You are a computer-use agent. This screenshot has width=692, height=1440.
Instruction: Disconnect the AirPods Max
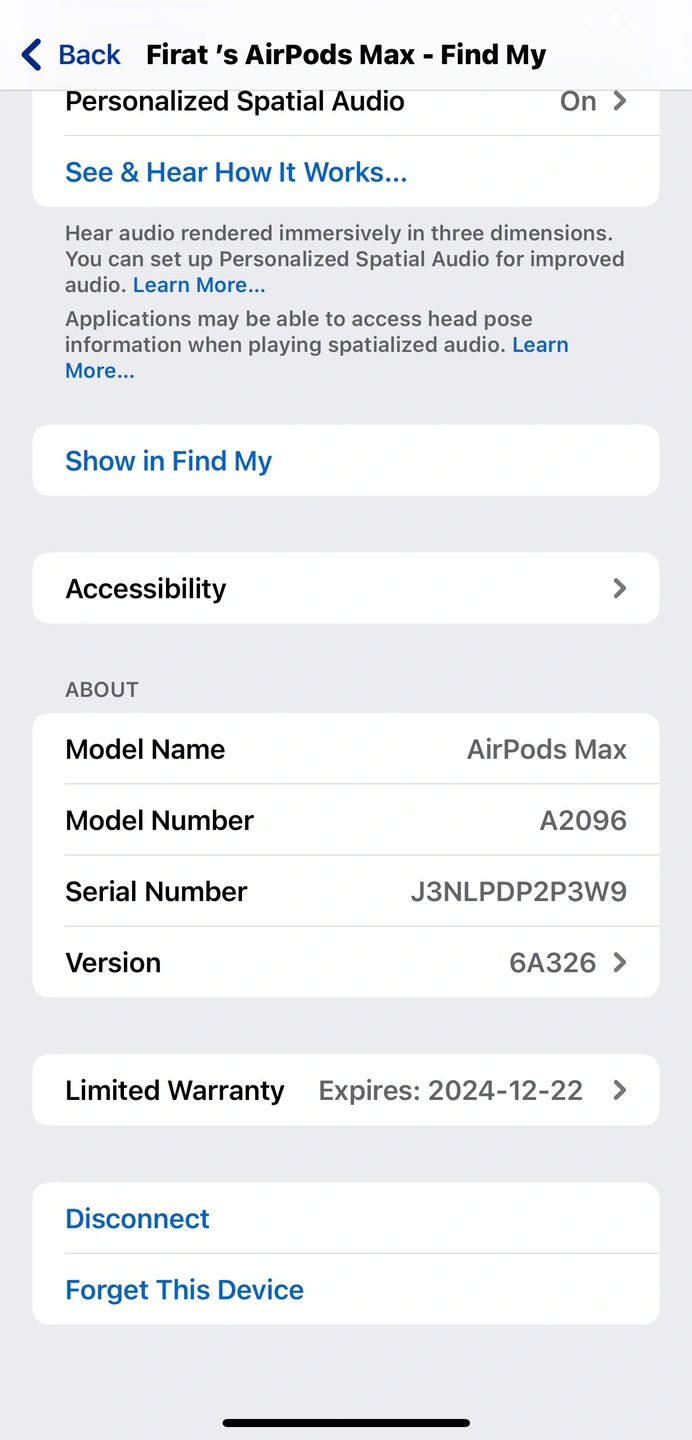[138, 1218]
